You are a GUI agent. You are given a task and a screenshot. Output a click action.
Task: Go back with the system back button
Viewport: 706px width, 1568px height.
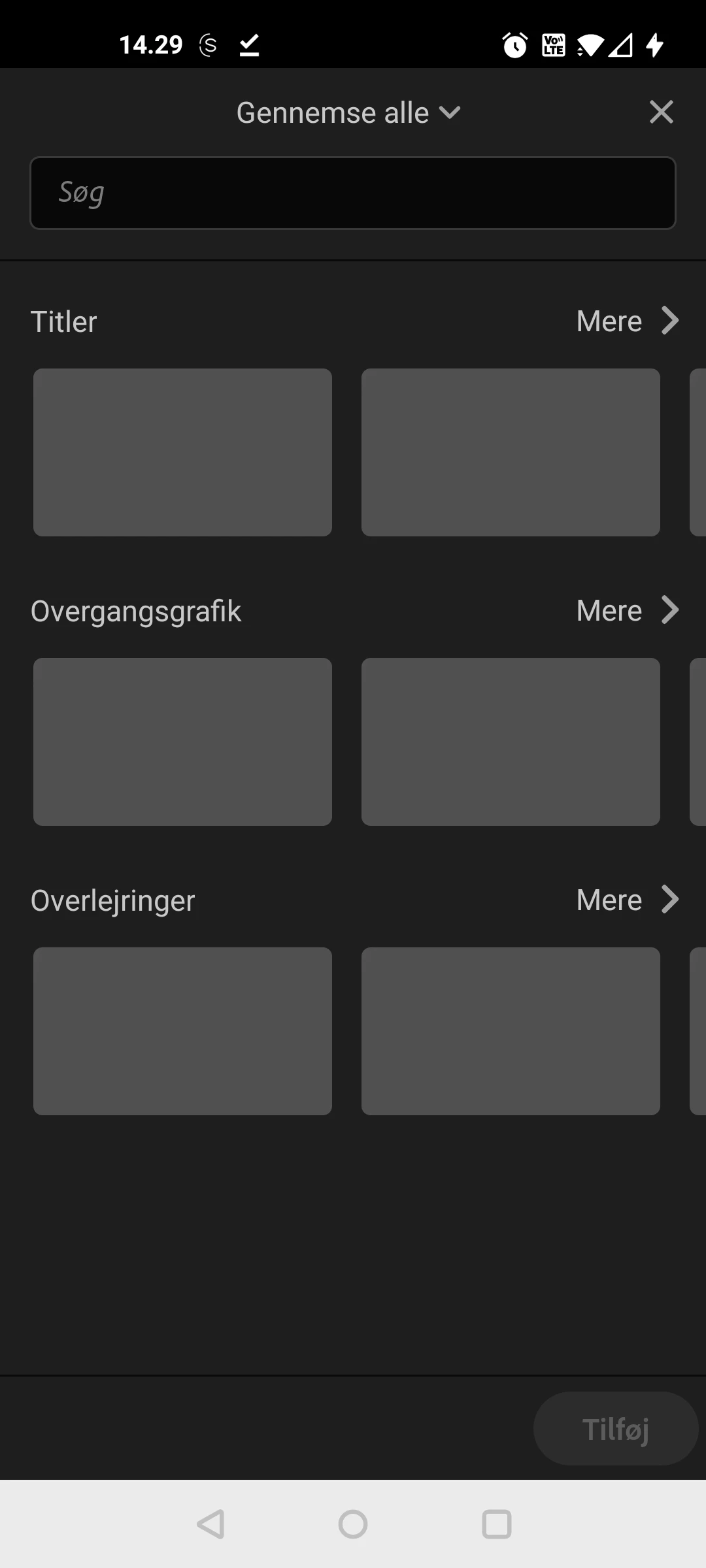(x=210, y=1524)
